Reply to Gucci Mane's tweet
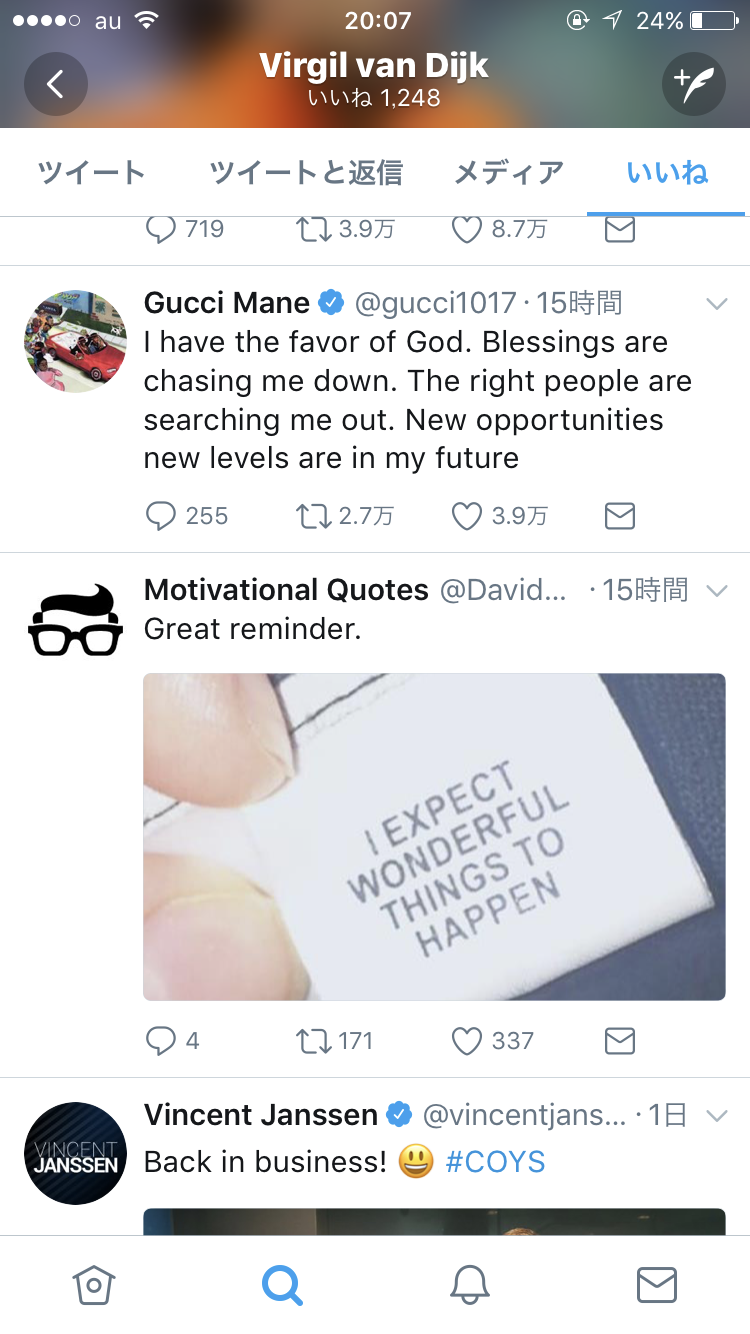The width and height of the screenshot is (750, 1334). click(161, 516)
